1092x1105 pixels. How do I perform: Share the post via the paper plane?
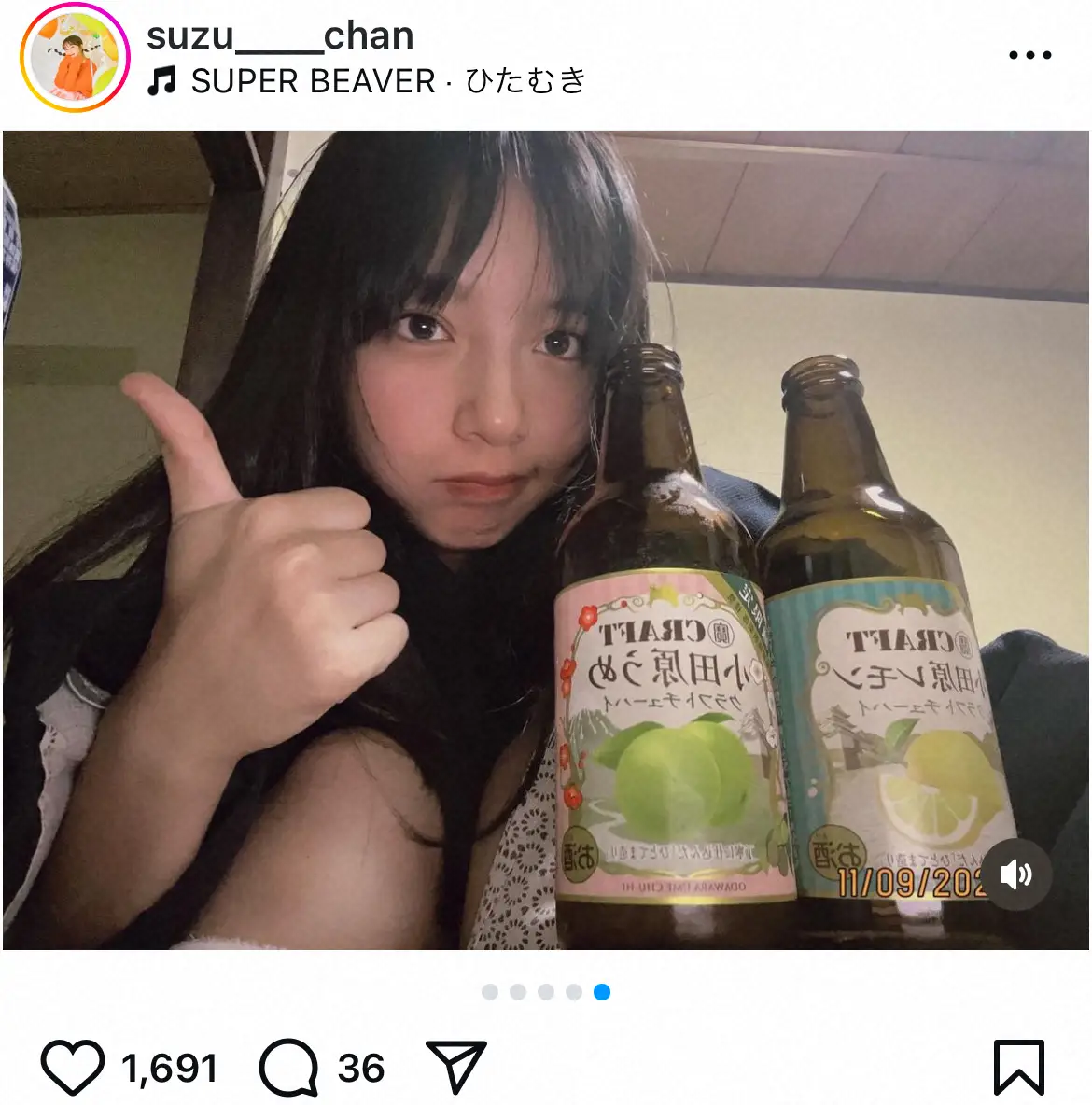coord(456,1067)
